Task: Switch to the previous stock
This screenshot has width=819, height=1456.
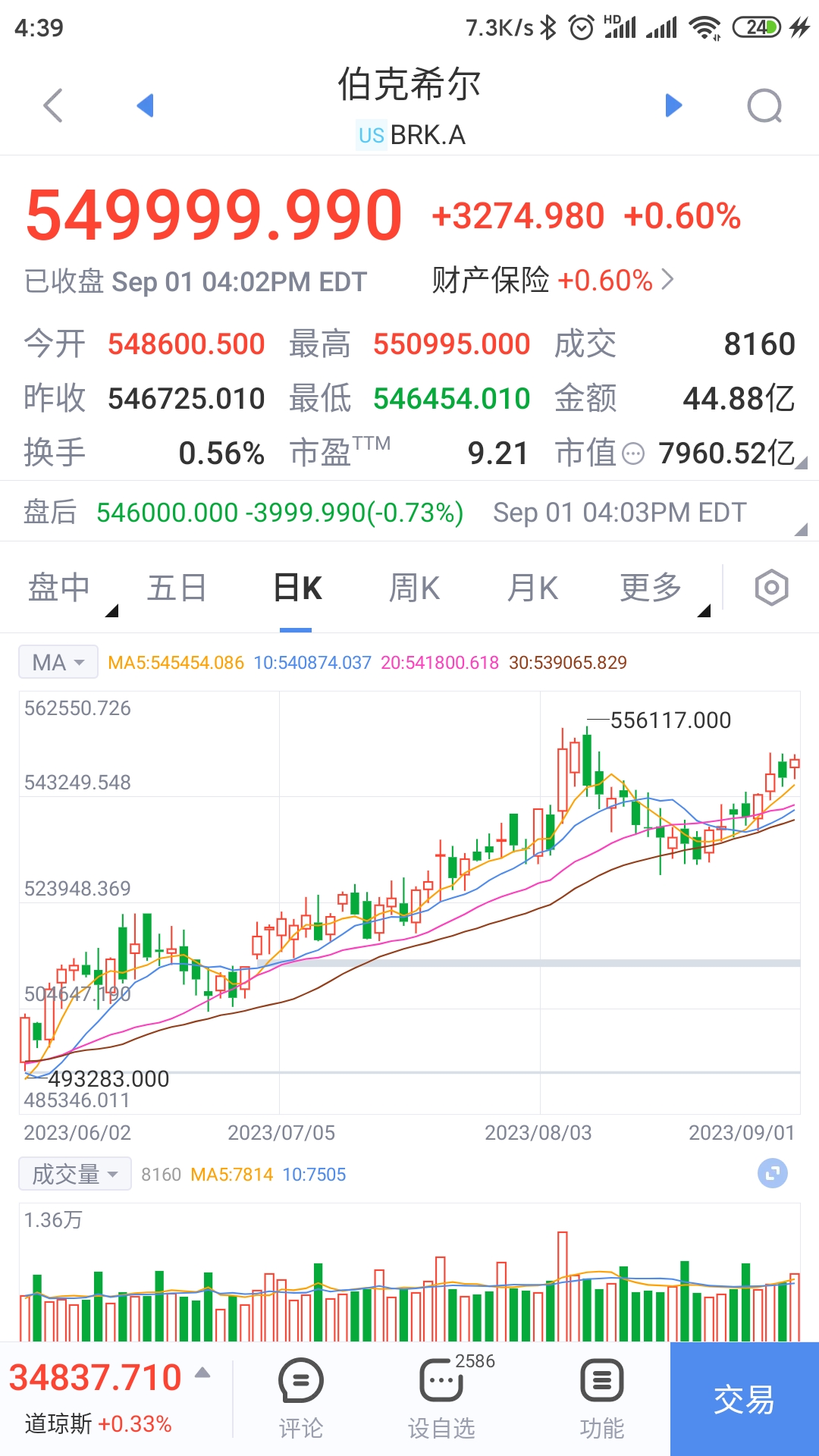Action: (x=146, y=105)
